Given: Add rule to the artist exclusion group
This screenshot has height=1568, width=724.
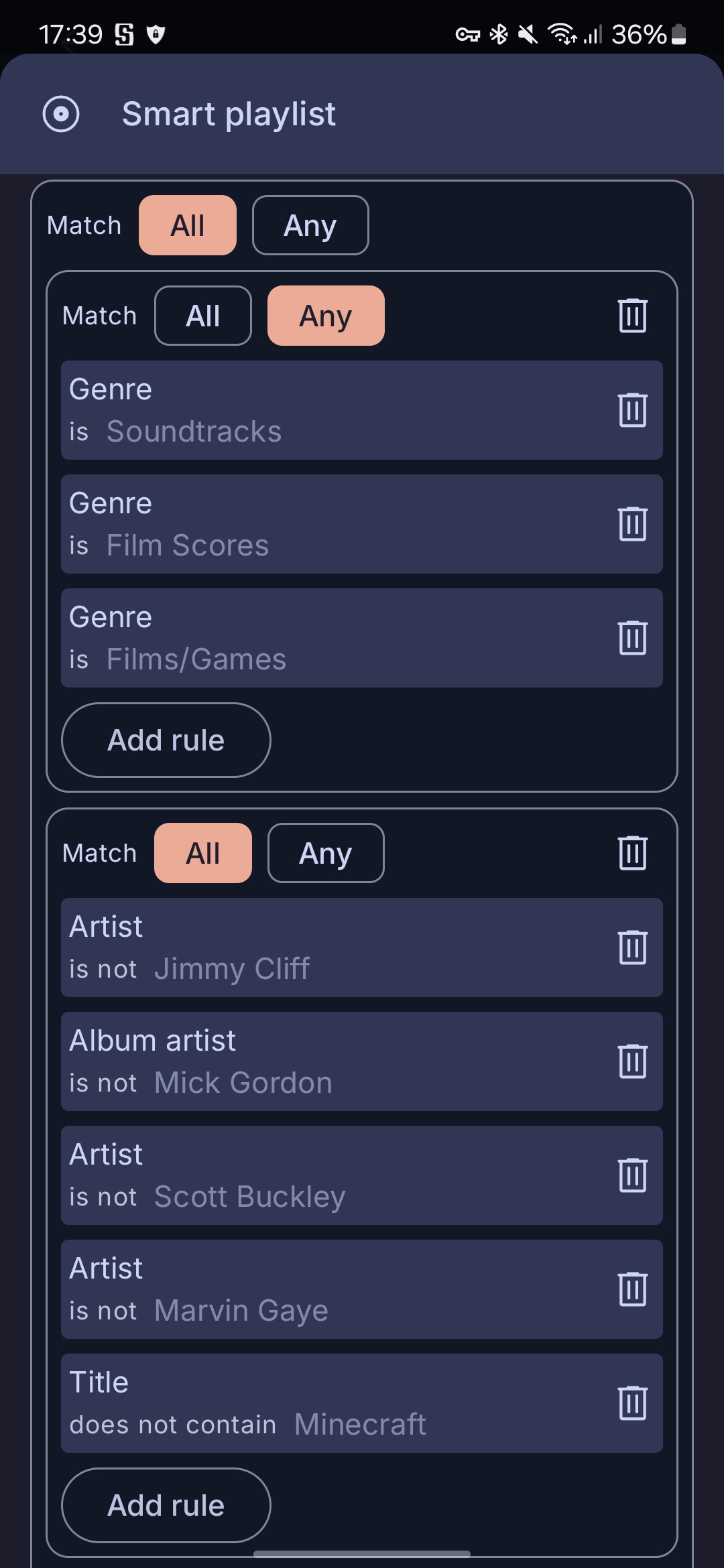Looking at the screenshot, I should (166, 1505).
